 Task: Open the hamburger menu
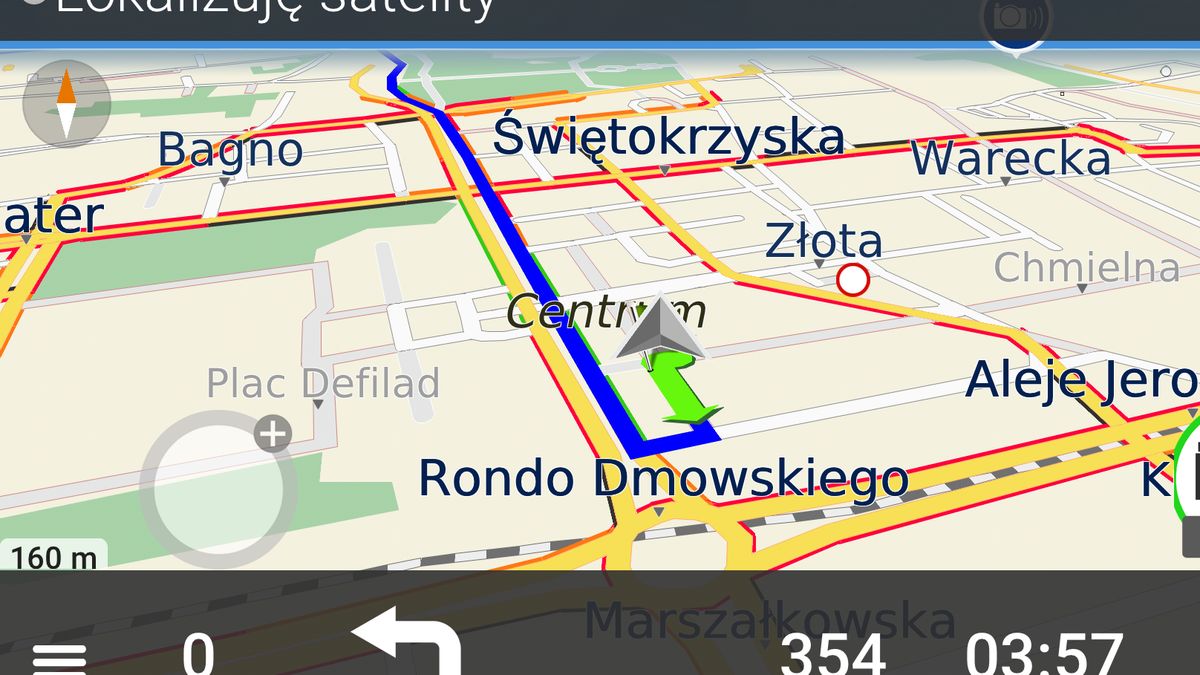click(x=59, y=657)
